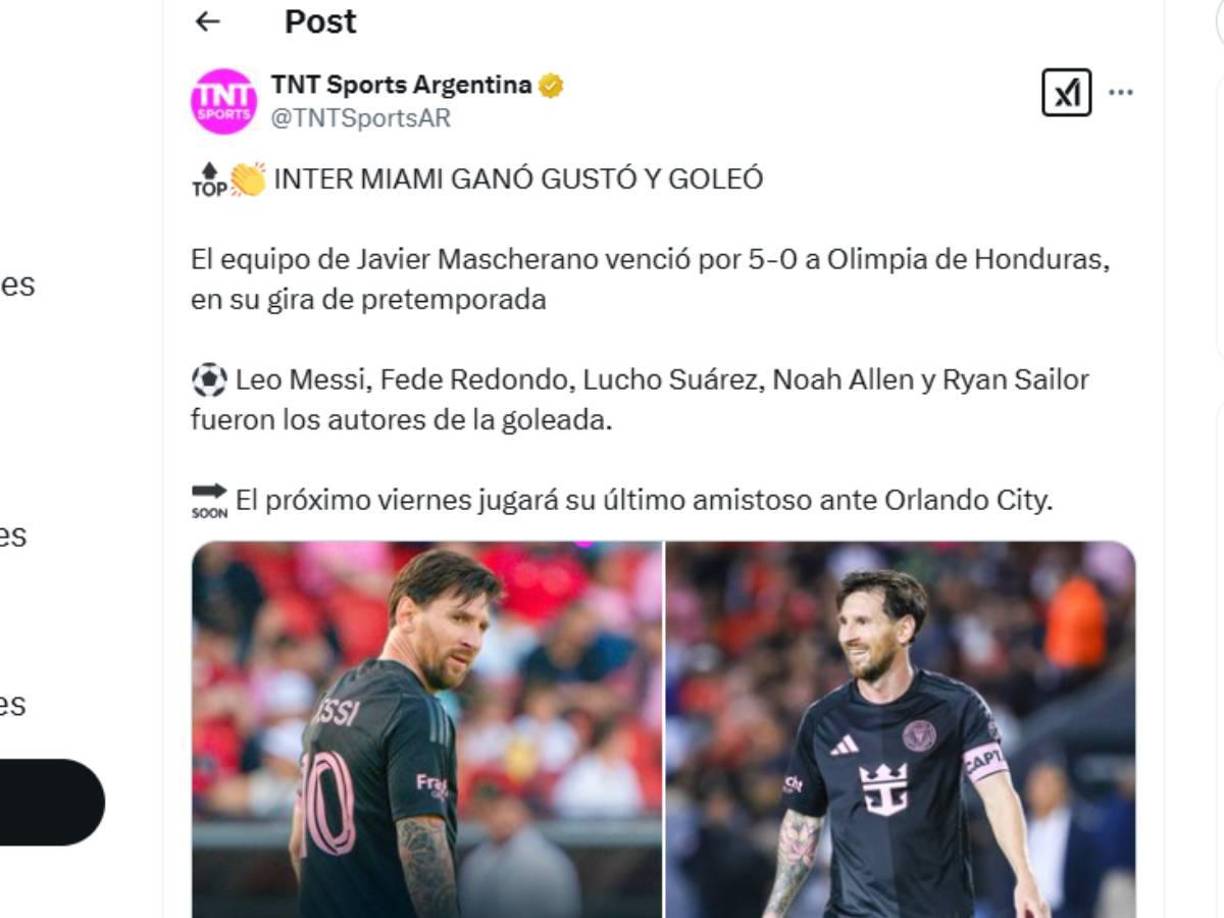
Task: Open the TNT Sports Argentina account name
Action: (x=401, y=85)
